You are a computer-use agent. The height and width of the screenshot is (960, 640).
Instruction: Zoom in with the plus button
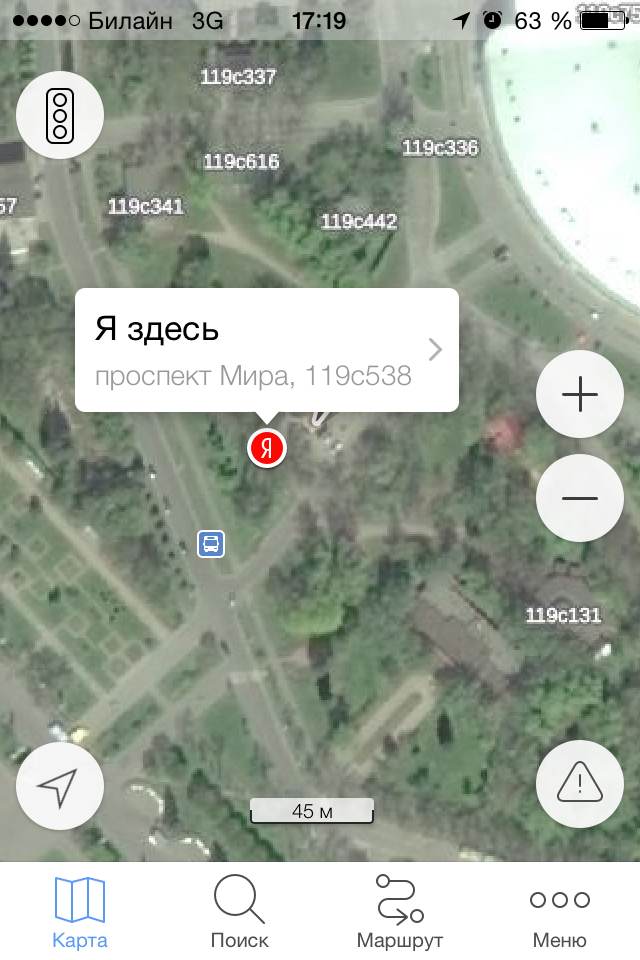tap(580, 395)
